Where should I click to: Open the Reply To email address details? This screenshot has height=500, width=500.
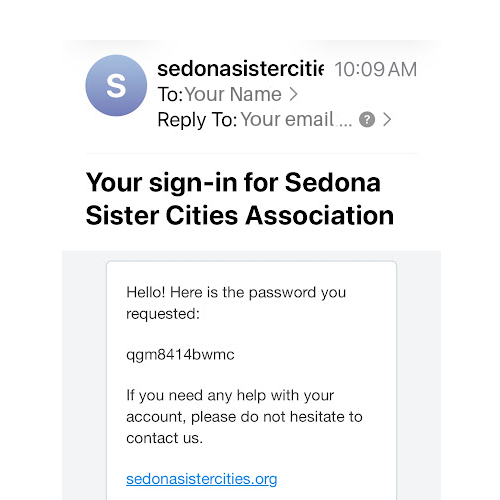pyautogui.click(x=296, y=119)
